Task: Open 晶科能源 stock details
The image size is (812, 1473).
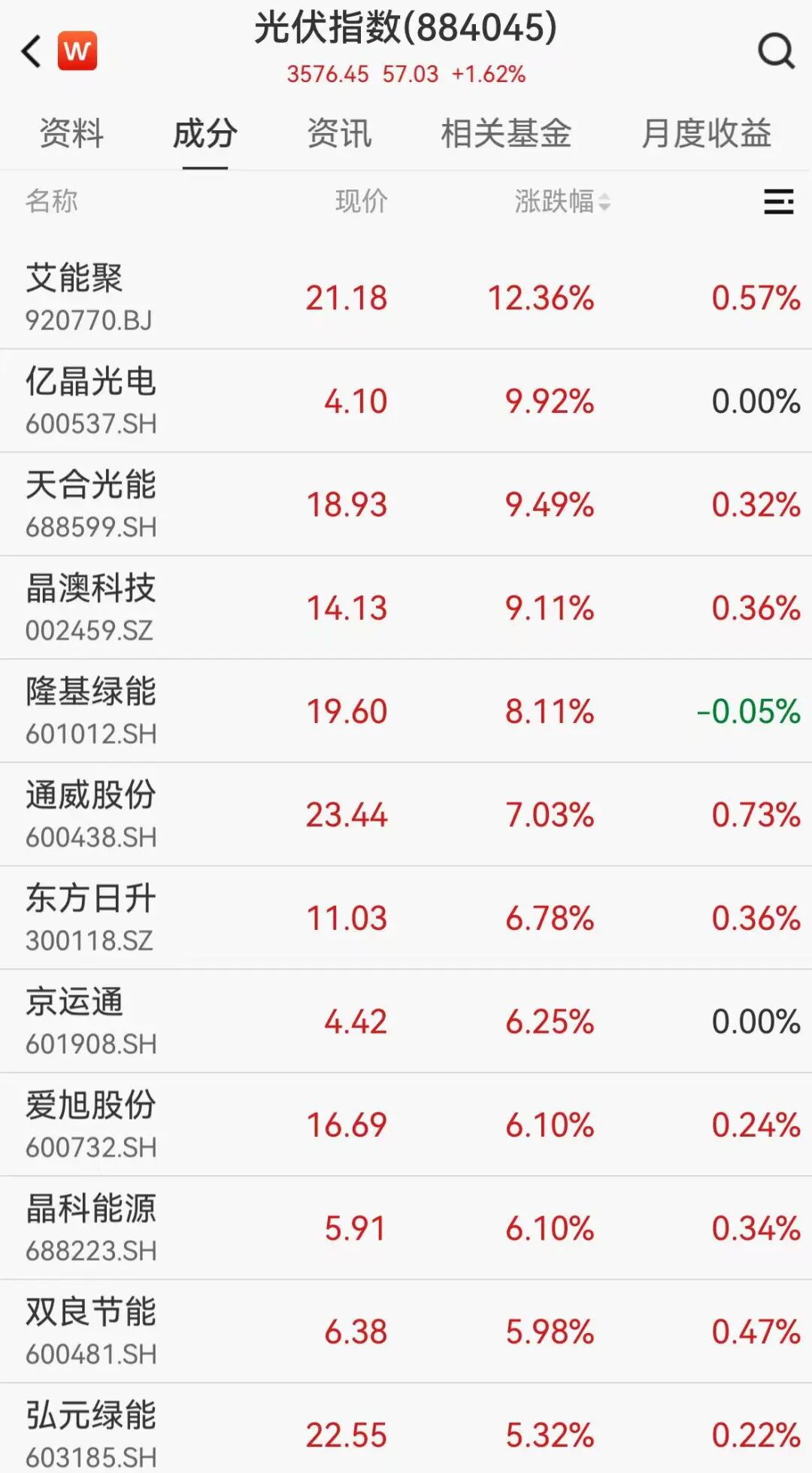Action: 90,1228
